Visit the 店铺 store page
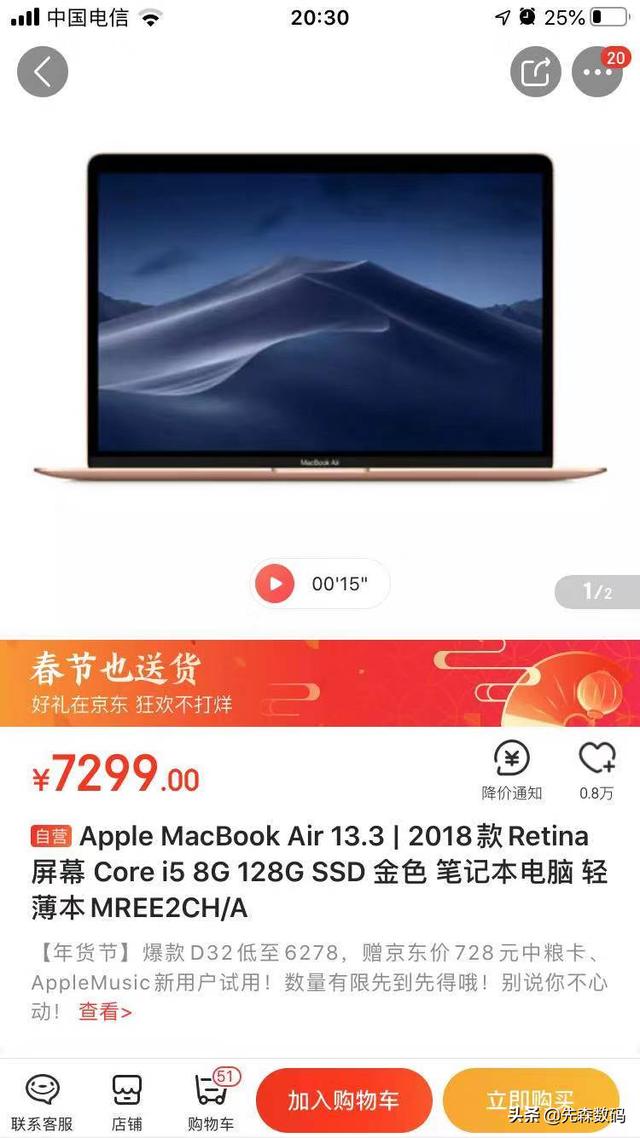 (x=127, y=1101)
